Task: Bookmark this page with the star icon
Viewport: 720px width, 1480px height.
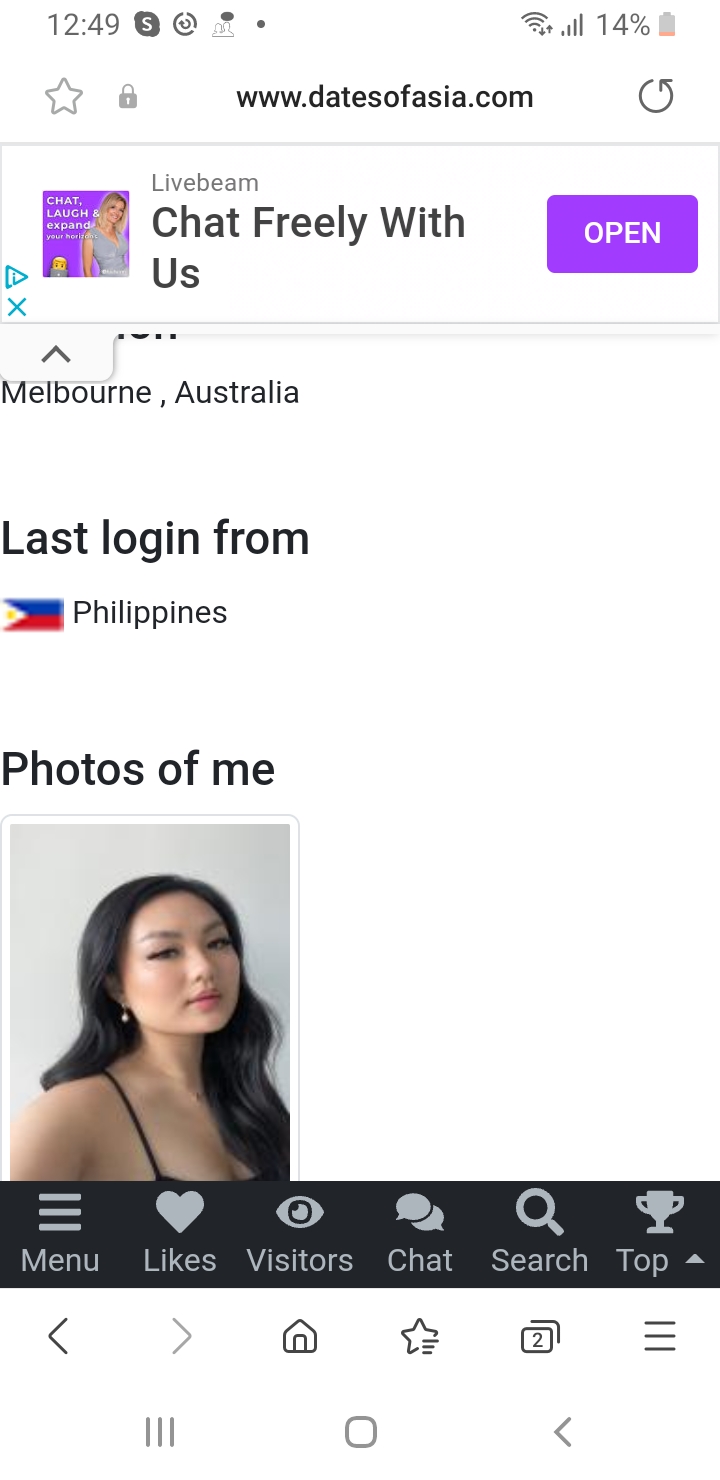Action: pyautogui.click(x=64, y=97)
